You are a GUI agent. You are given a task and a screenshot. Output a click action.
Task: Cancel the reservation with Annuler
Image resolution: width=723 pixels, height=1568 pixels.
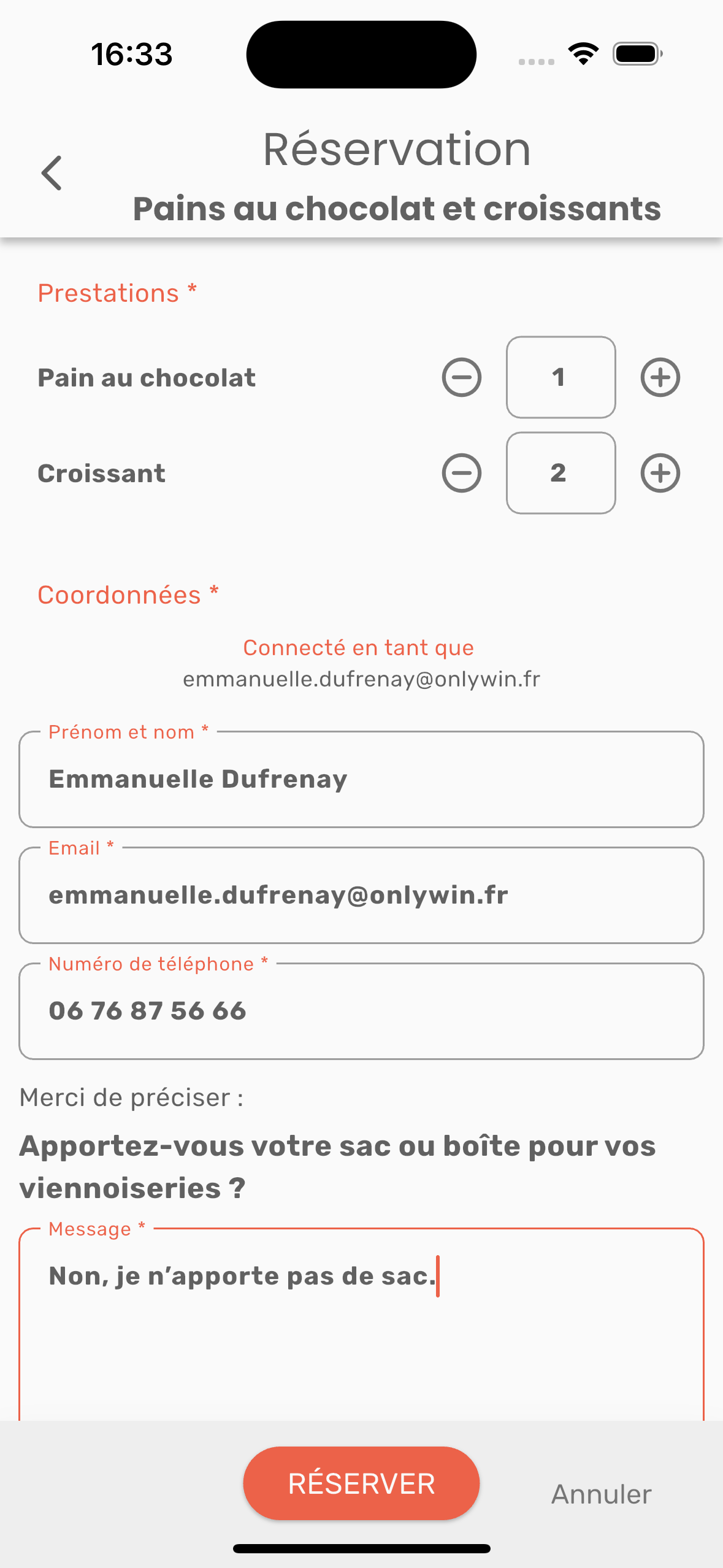[x=601, y=1494]
